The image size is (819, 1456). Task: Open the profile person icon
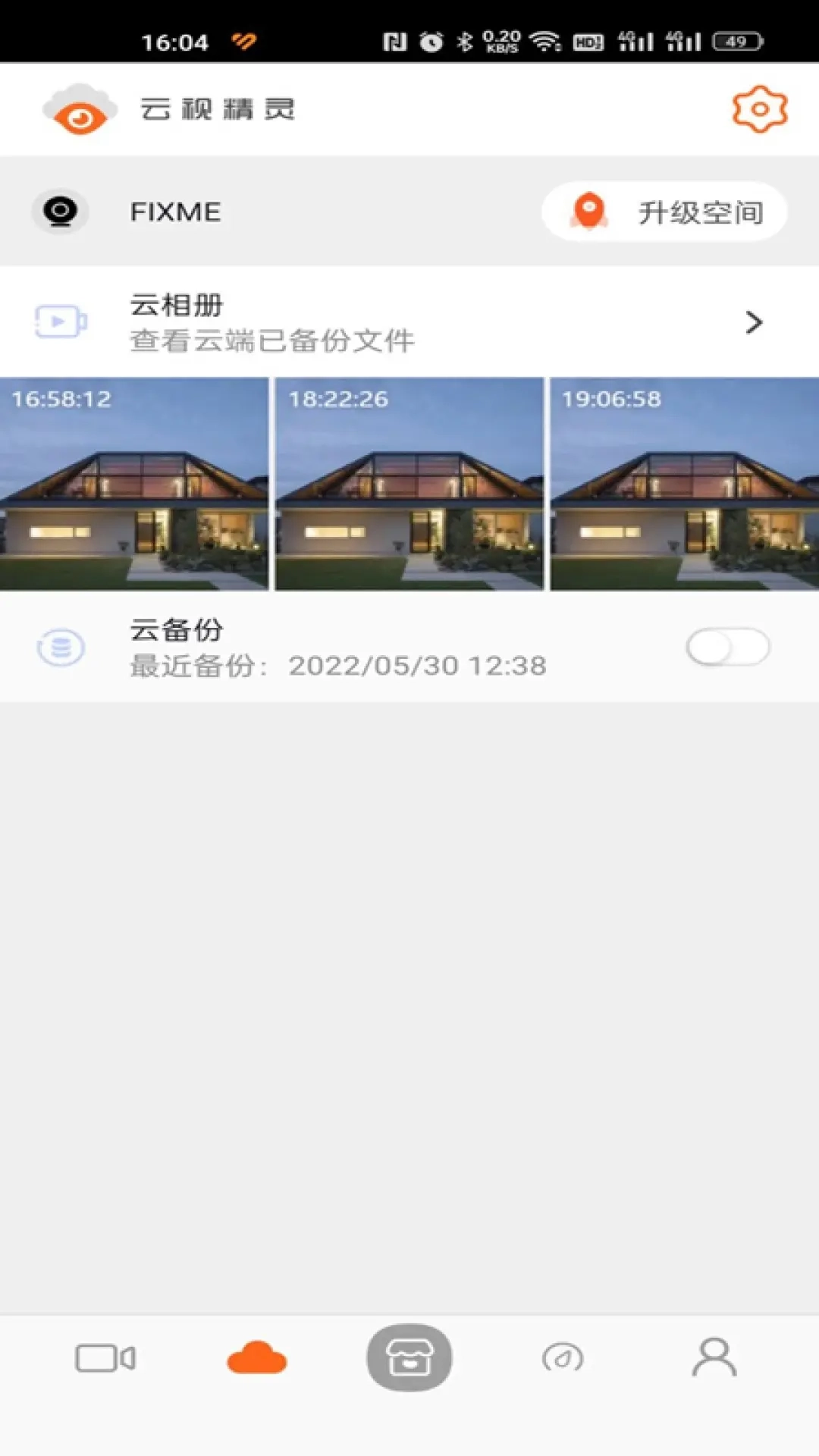point(711,1359)
